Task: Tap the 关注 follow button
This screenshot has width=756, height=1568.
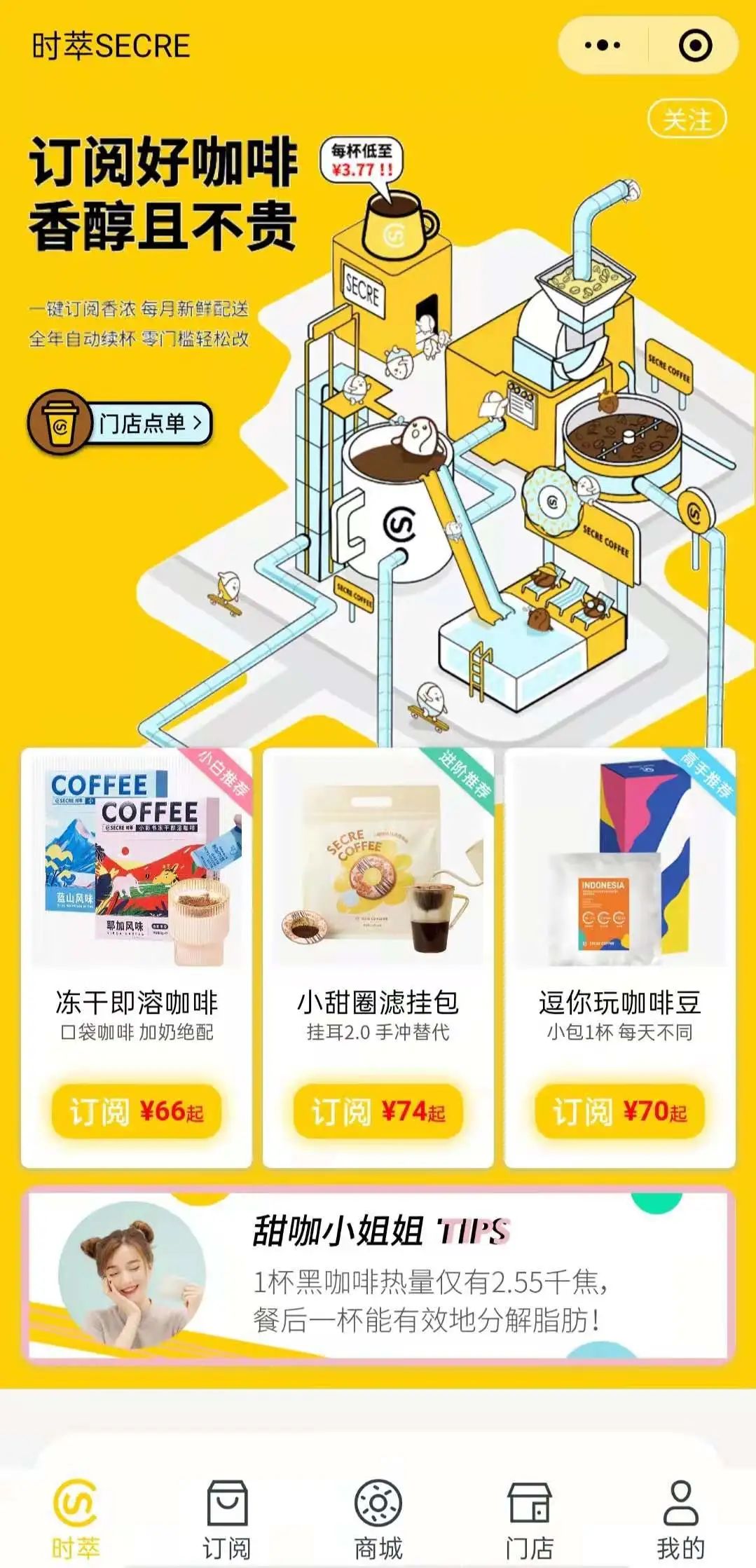Action: (686, 119)
